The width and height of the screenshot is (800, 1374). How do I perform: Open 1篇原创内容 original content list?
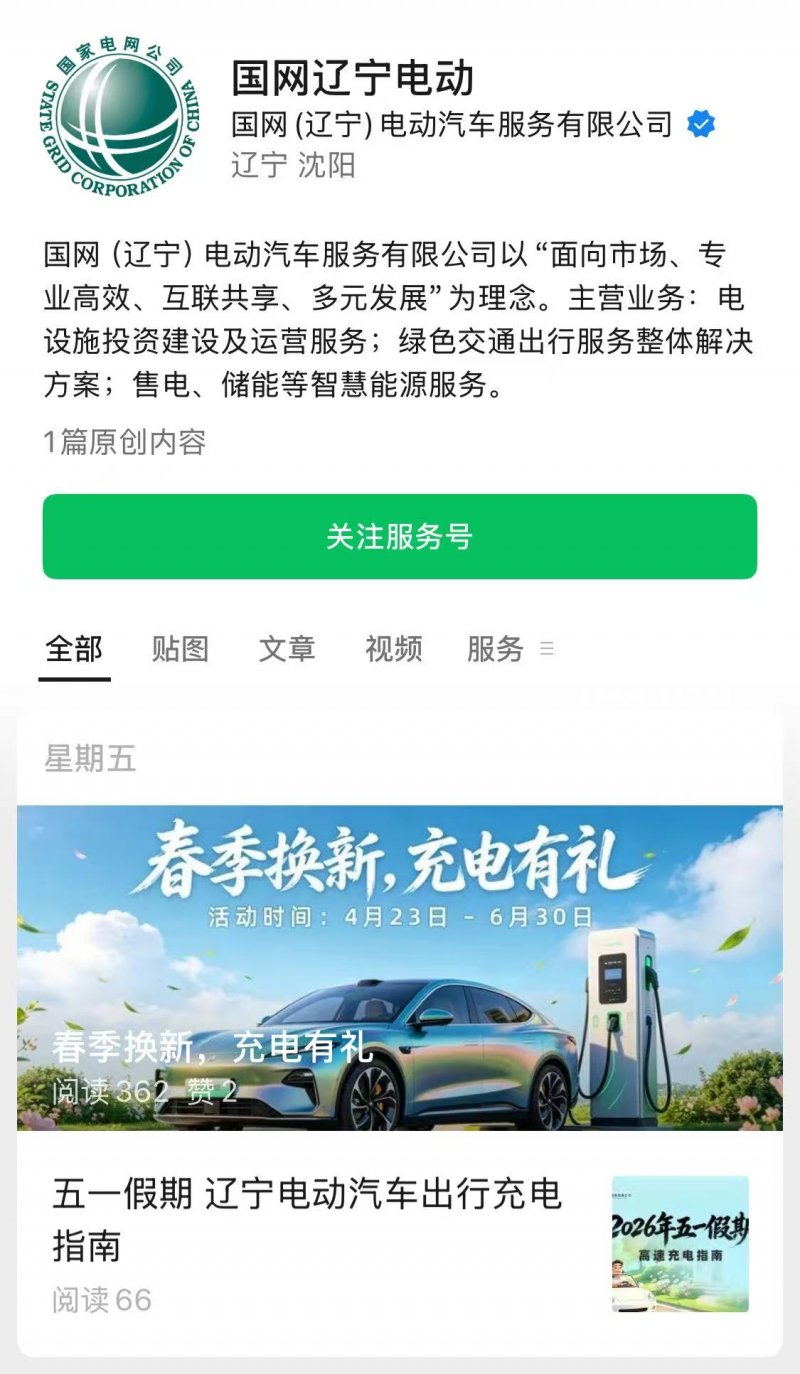click(x=124, y=442)
